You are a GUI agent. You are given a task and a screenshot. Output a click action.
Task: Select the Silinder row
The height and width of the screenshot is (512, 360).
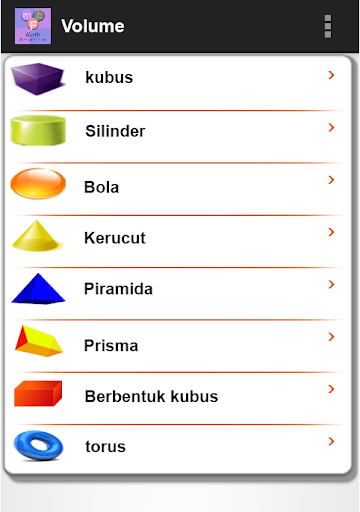click(x=178, y=137)
